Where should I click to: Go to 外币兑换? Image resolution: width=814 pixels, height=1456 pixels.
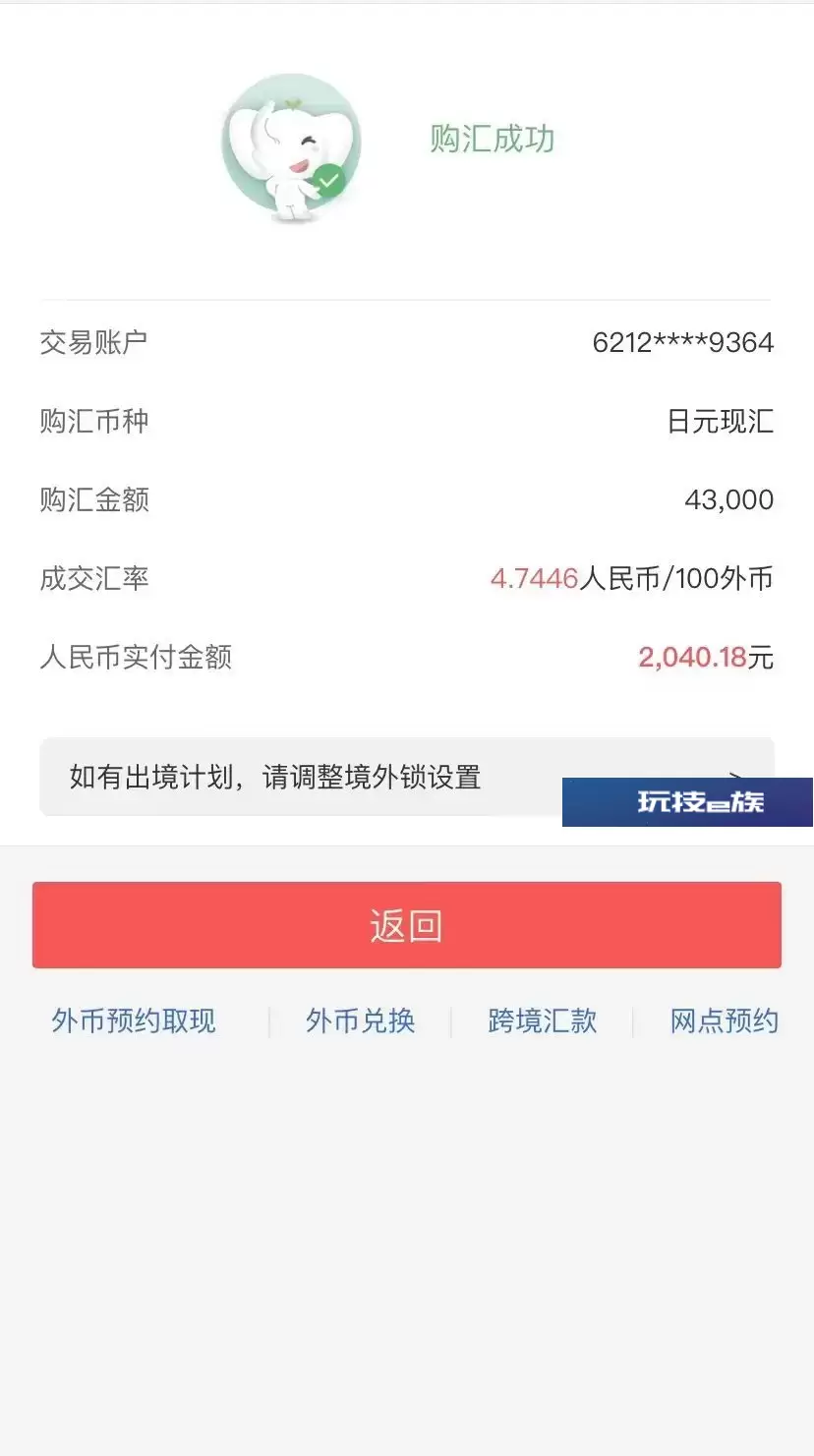tap(360, 1021)
